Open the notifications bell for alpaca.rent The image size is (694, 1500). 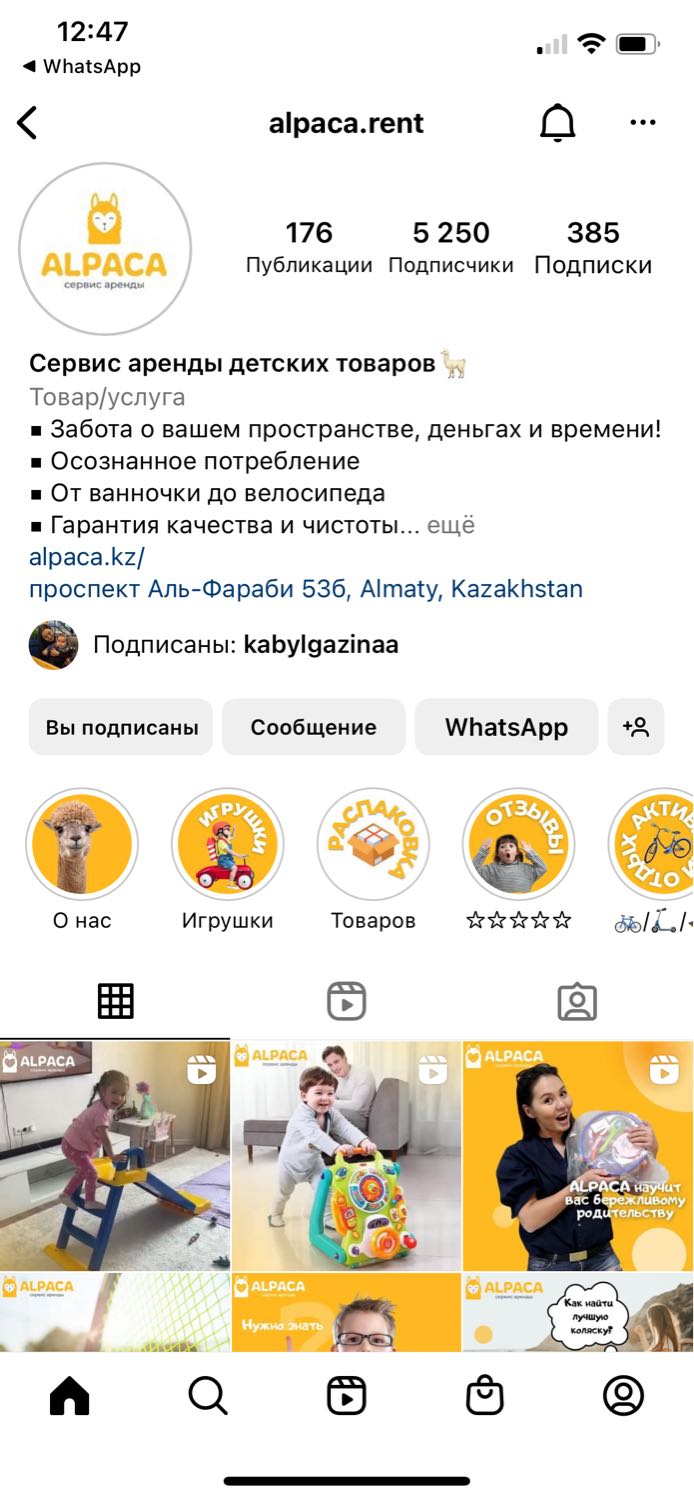pyautogui.click(x=558, y=123)
